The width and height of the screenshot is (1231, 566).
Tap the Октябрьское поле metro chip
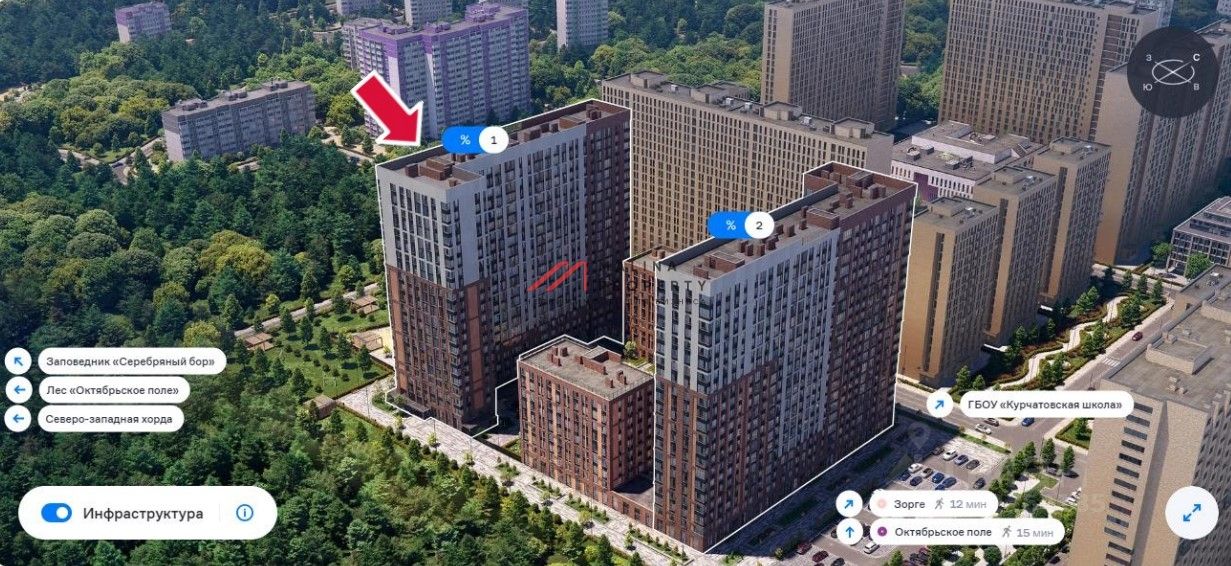tap(963, 533)
